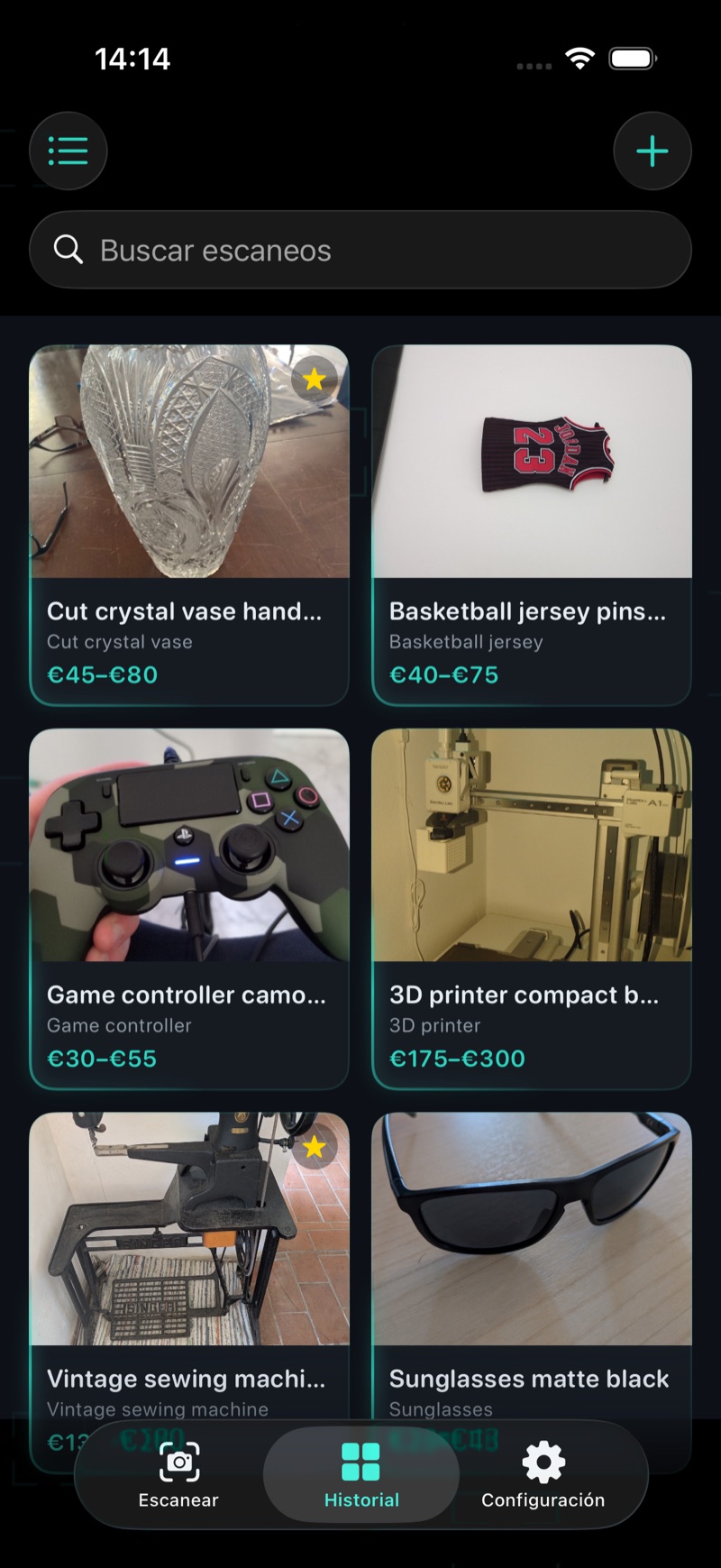Select the Historial tab
The image size is (721, 1568).
[x=361, y=1474]
